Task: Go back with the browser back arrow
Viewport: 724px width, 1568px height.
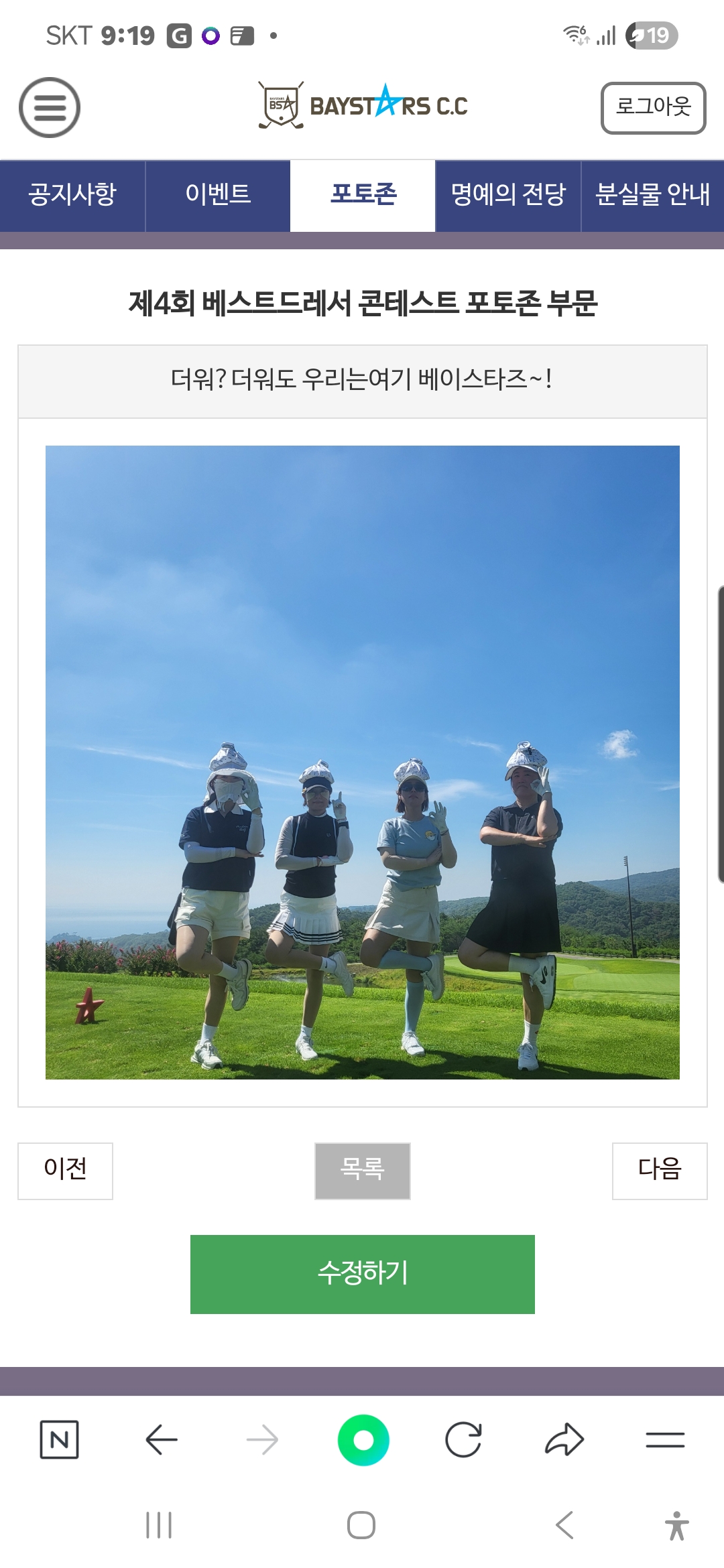Action: [162, 1439]
